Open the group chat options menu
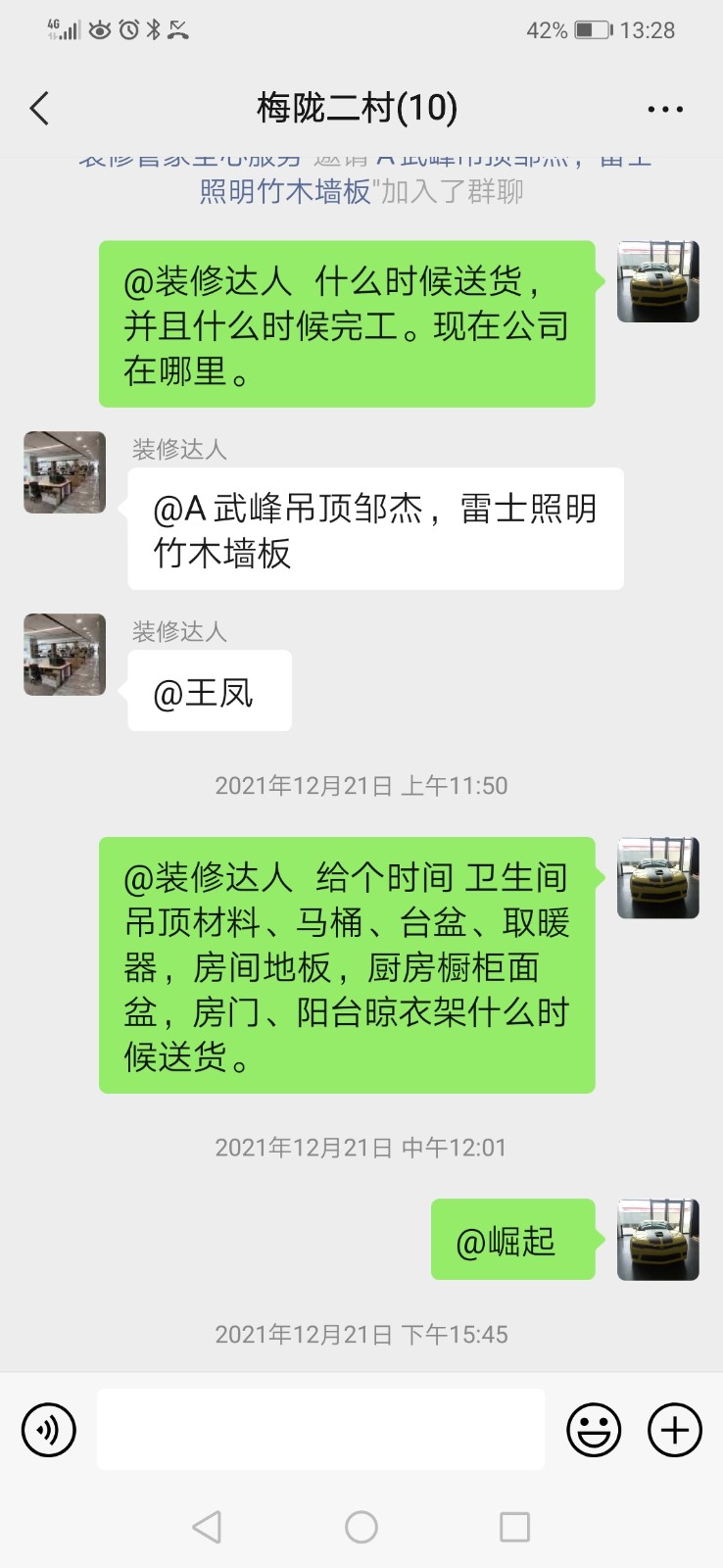Viewport: 723px width, 1568px height. click(665, 109)
